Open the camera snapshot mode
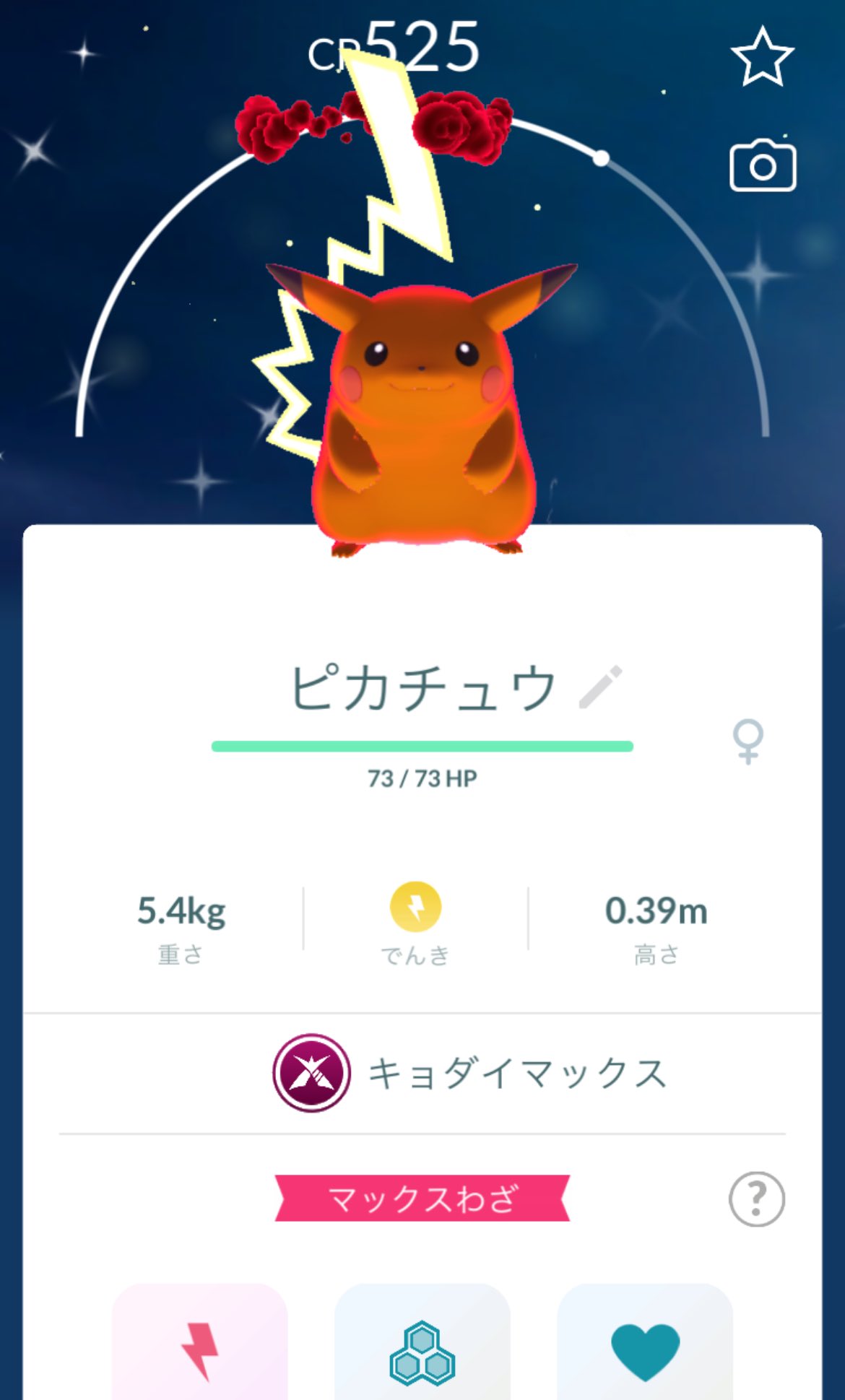The width and height of the screenshot is (845, 1400). [762, 166]
